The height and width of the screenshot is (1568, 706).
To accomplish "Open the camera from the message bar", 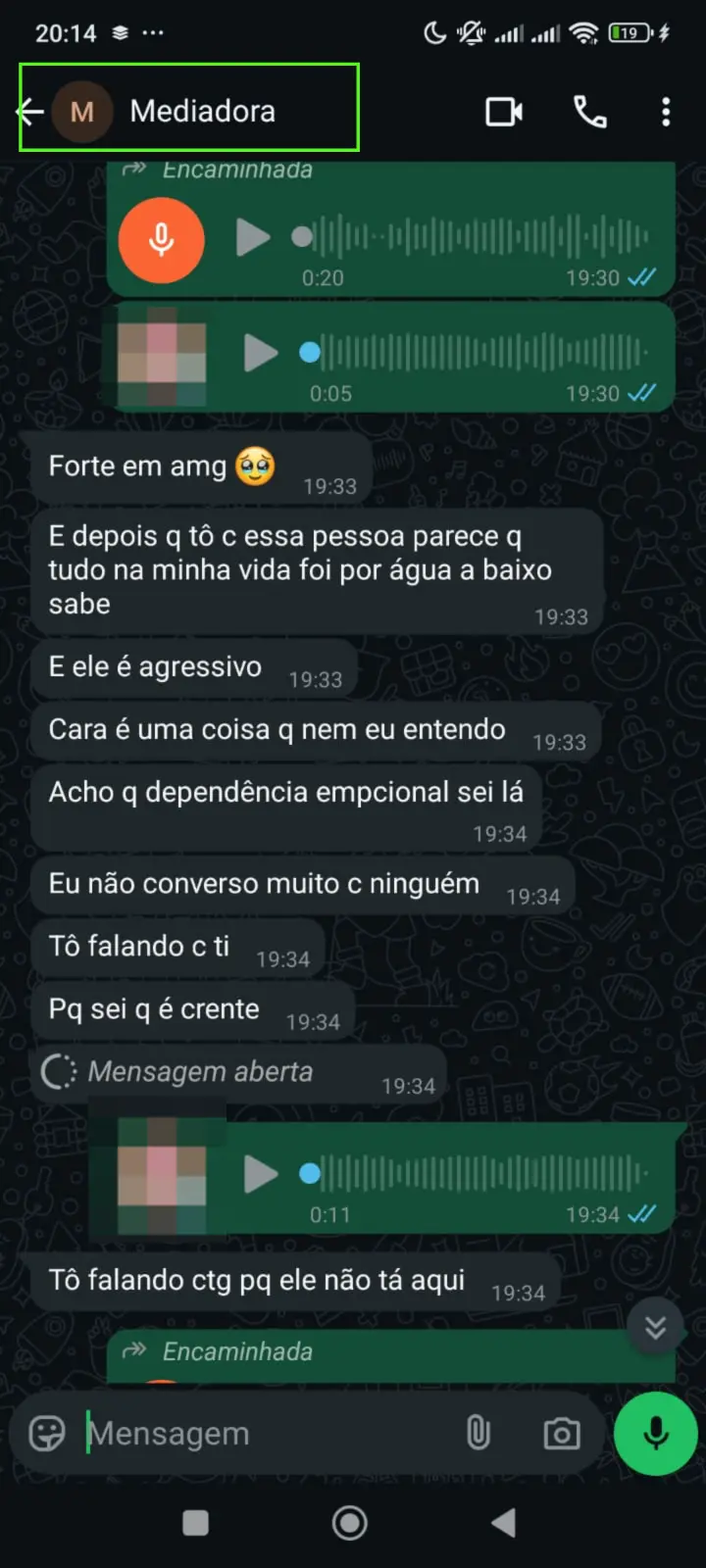I will point(562,1434).
